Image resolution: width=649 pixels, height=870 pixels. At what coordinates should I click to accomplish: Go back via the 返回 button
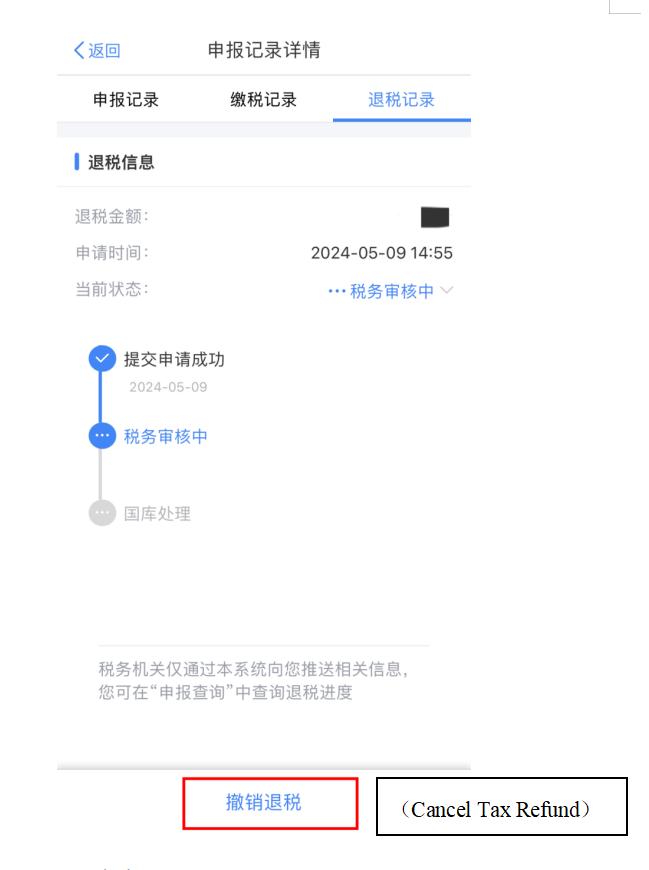click(97, 51)
